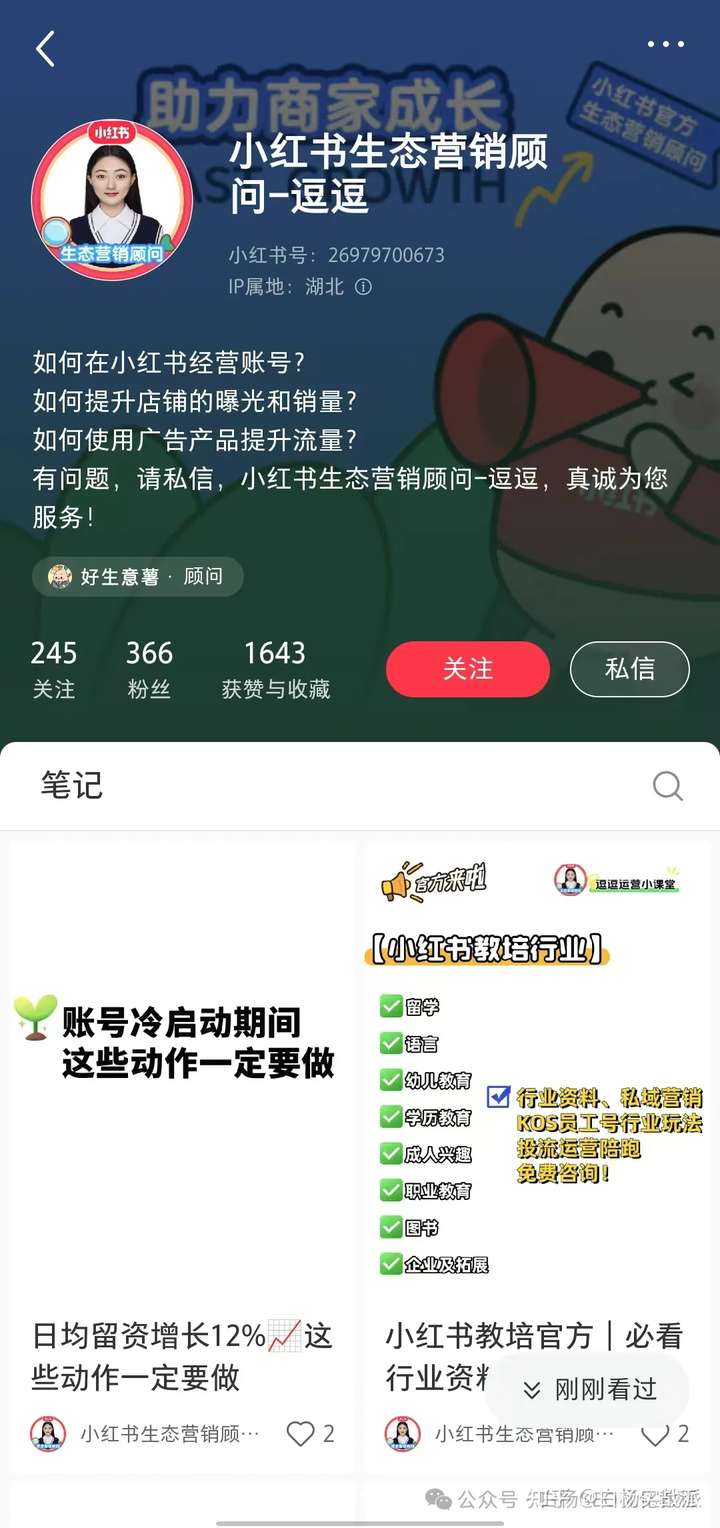View the 245 关注 following list
This screenshot has width=720, height=1528.
click(54, 669)
